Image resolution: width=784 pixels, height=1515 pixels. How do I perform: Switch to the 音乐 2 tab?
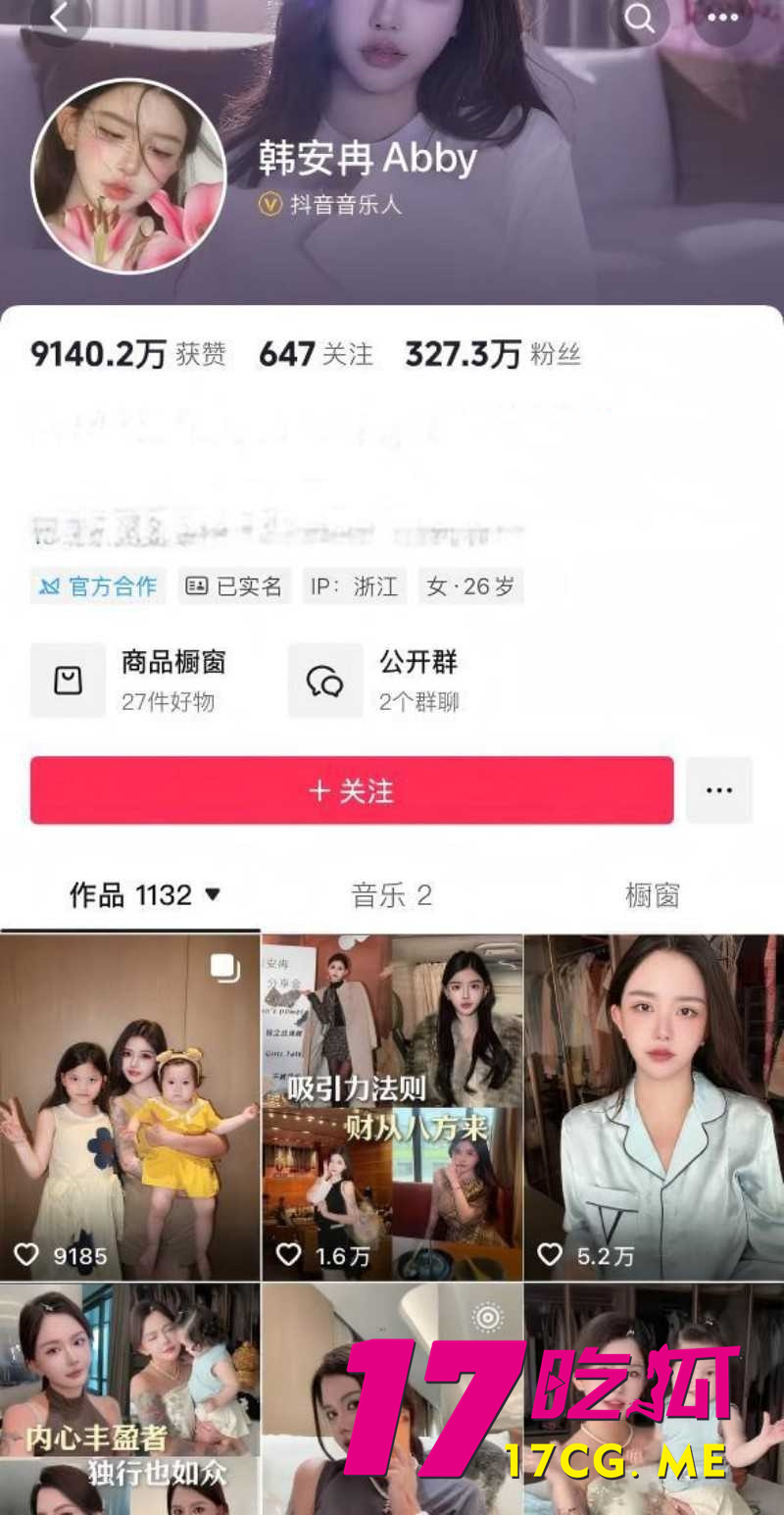click(391, 894)
